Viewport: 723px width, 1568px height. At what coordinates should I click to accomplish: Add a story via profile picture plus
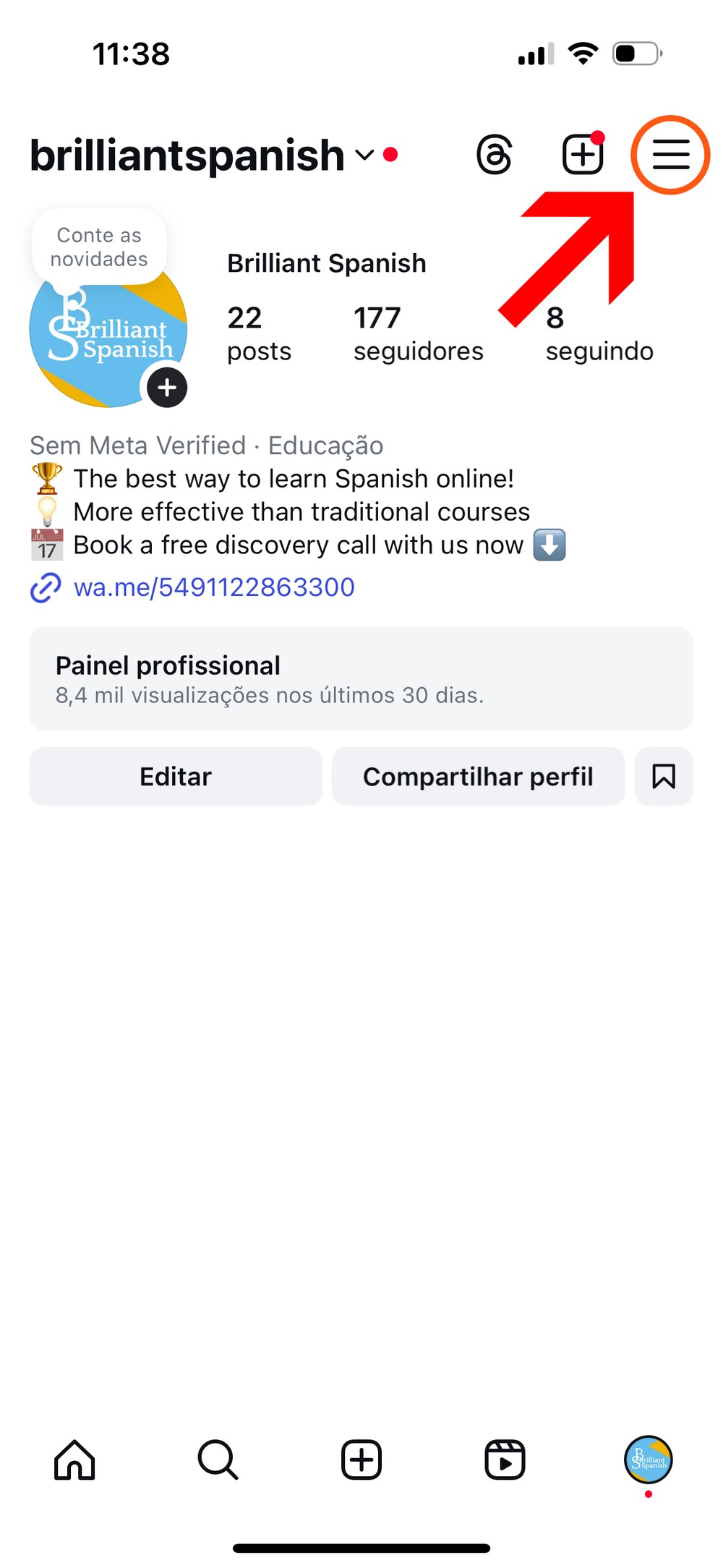[167, 388]
